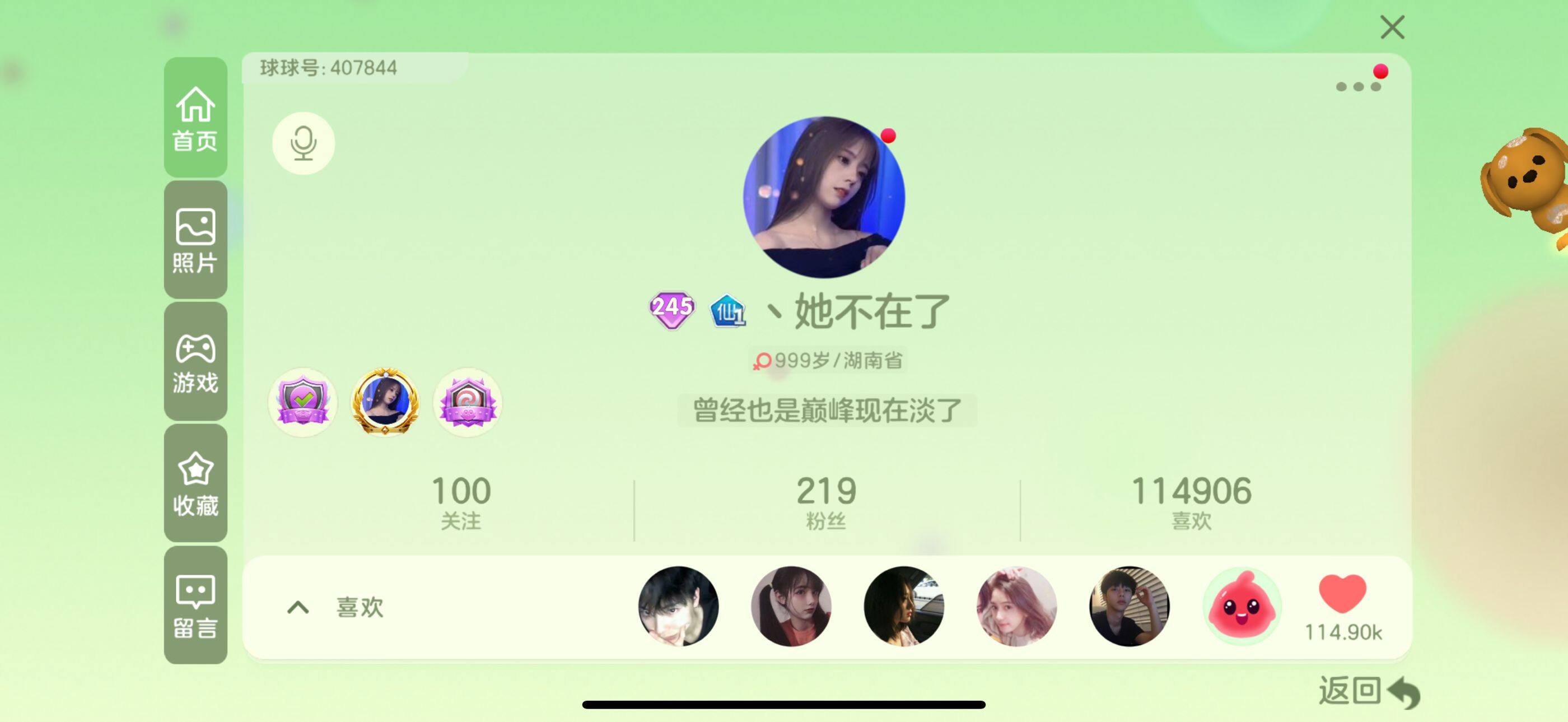Screen dimensions: 1568x722
Task: Open the purple lollipop badge
Action: click(x=467, y=402)
